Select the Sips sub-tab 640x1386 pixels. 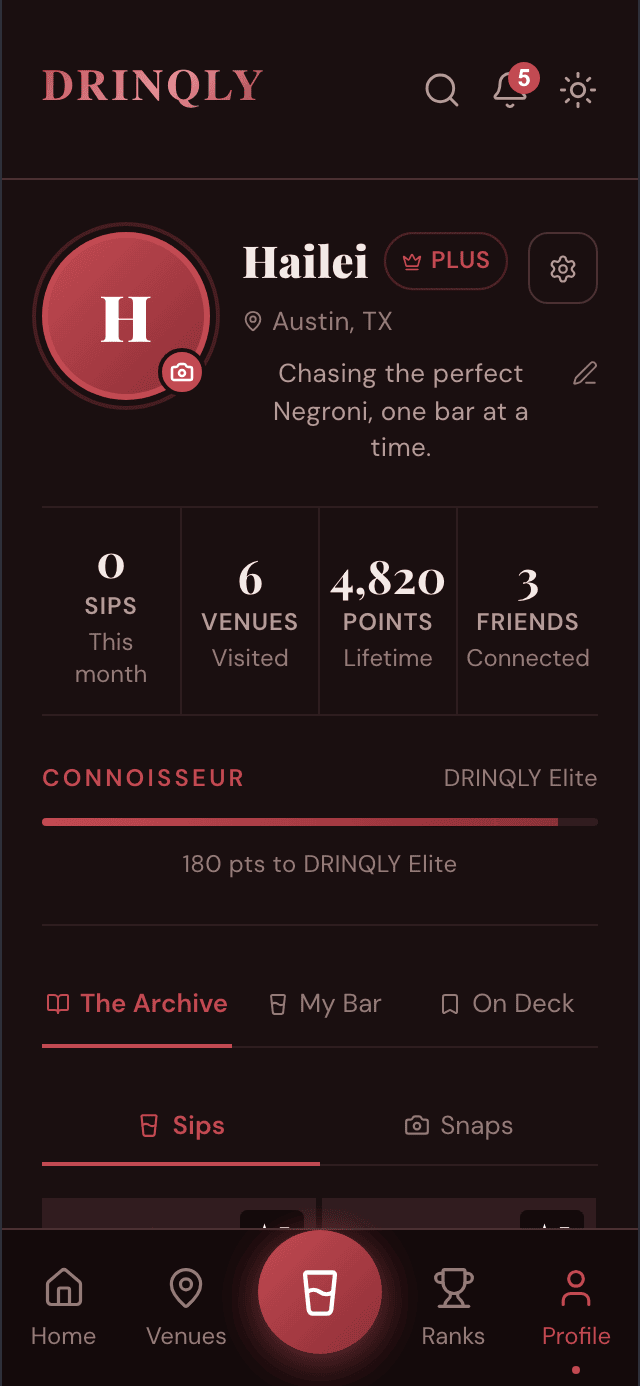[181, 1126]
